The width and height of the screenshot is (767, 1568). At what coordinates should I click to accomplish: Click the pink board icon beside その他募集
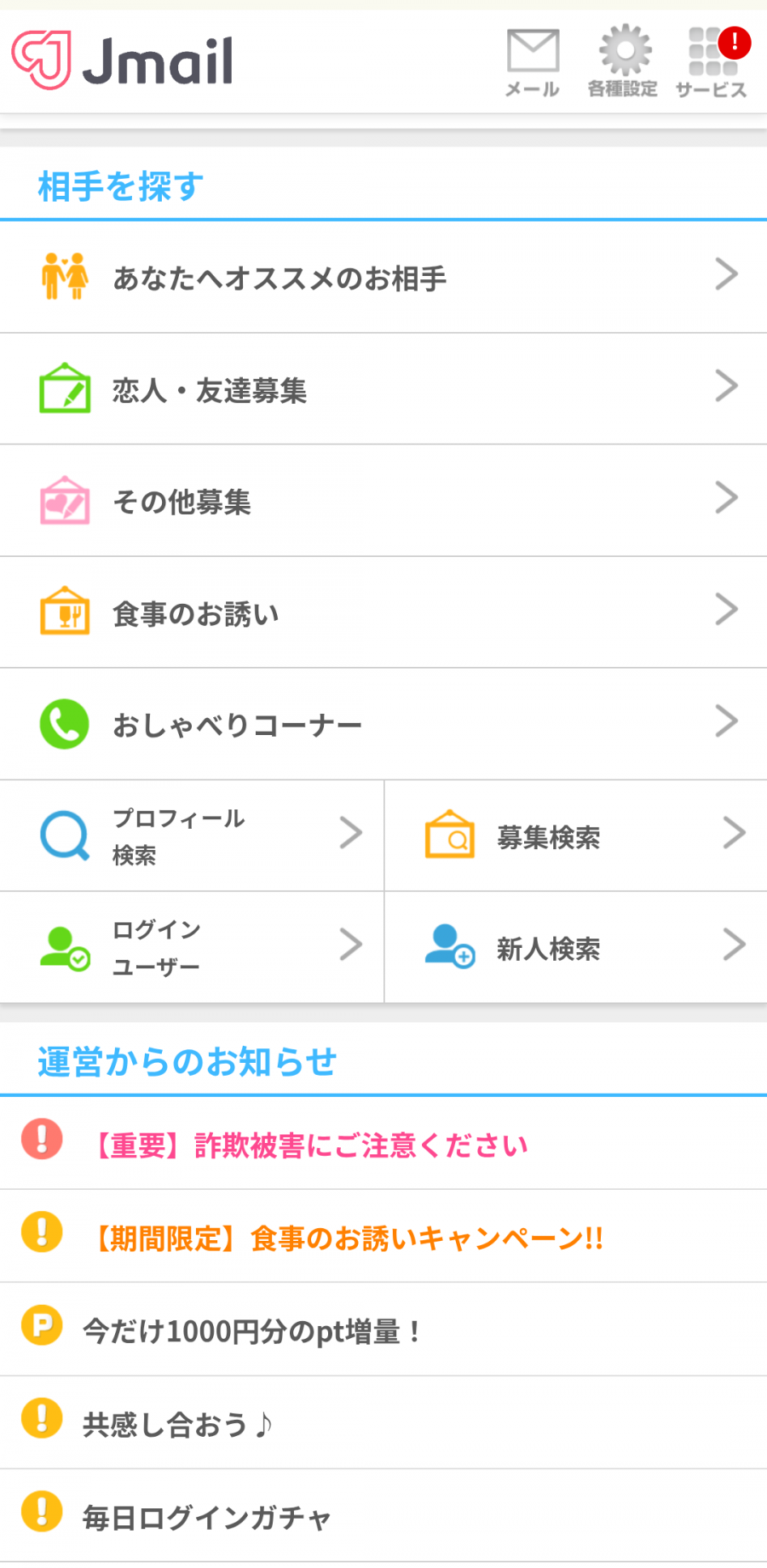tap(64, 500)
